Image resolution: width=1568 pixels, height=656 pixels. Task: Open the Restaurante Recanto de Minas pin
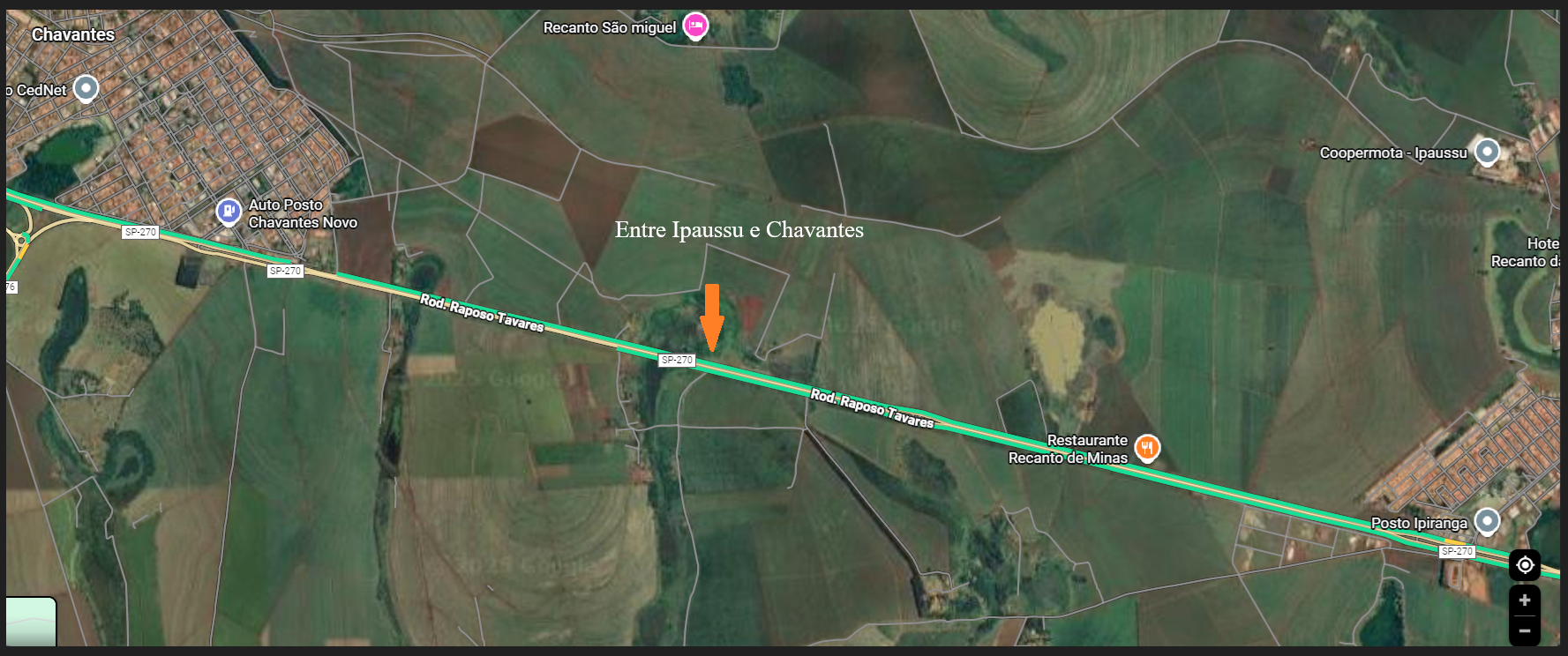coord(1146,448)
